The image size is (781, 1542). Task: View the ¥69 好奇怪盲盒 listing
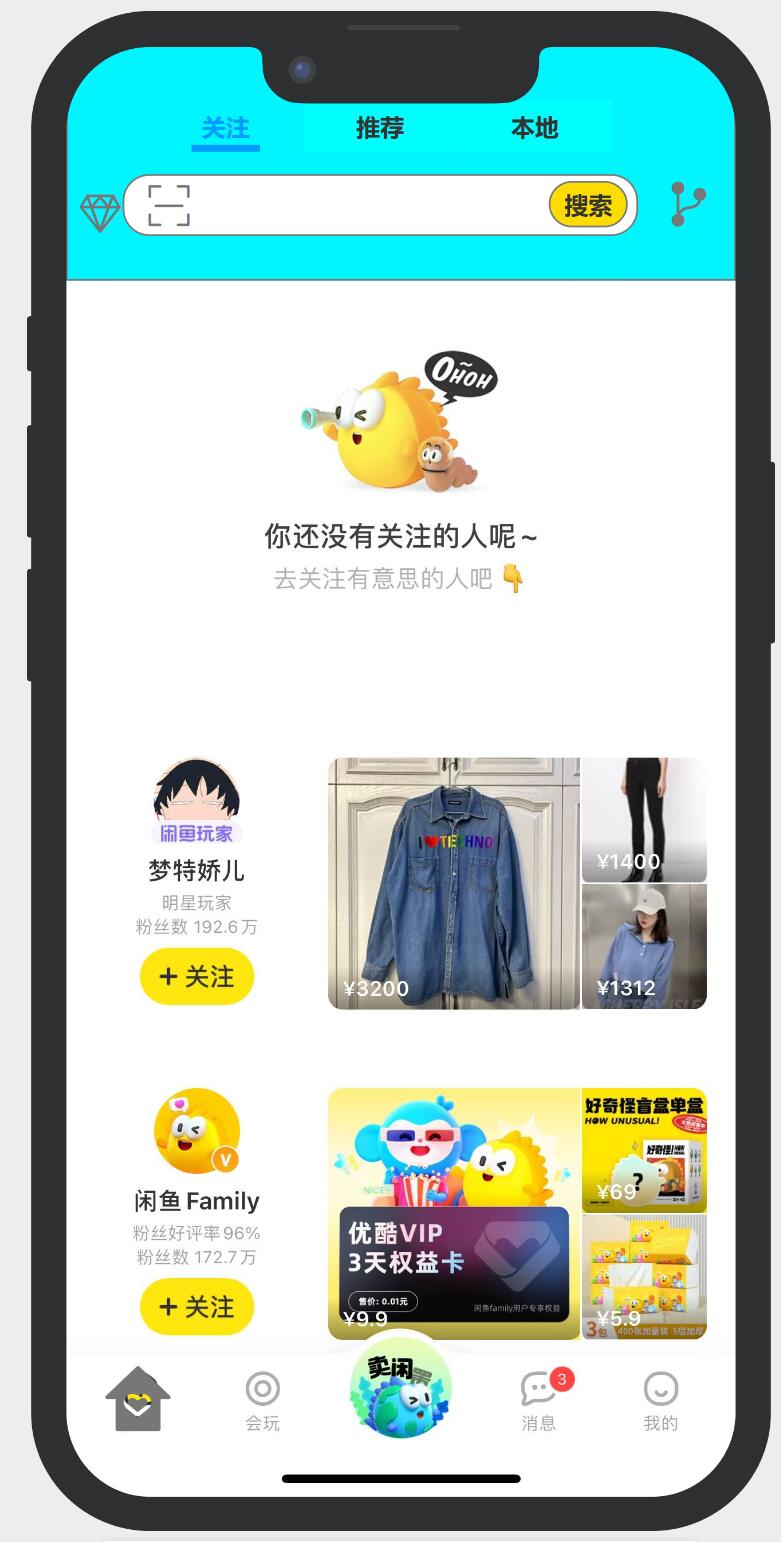(x=644, y=1150)
